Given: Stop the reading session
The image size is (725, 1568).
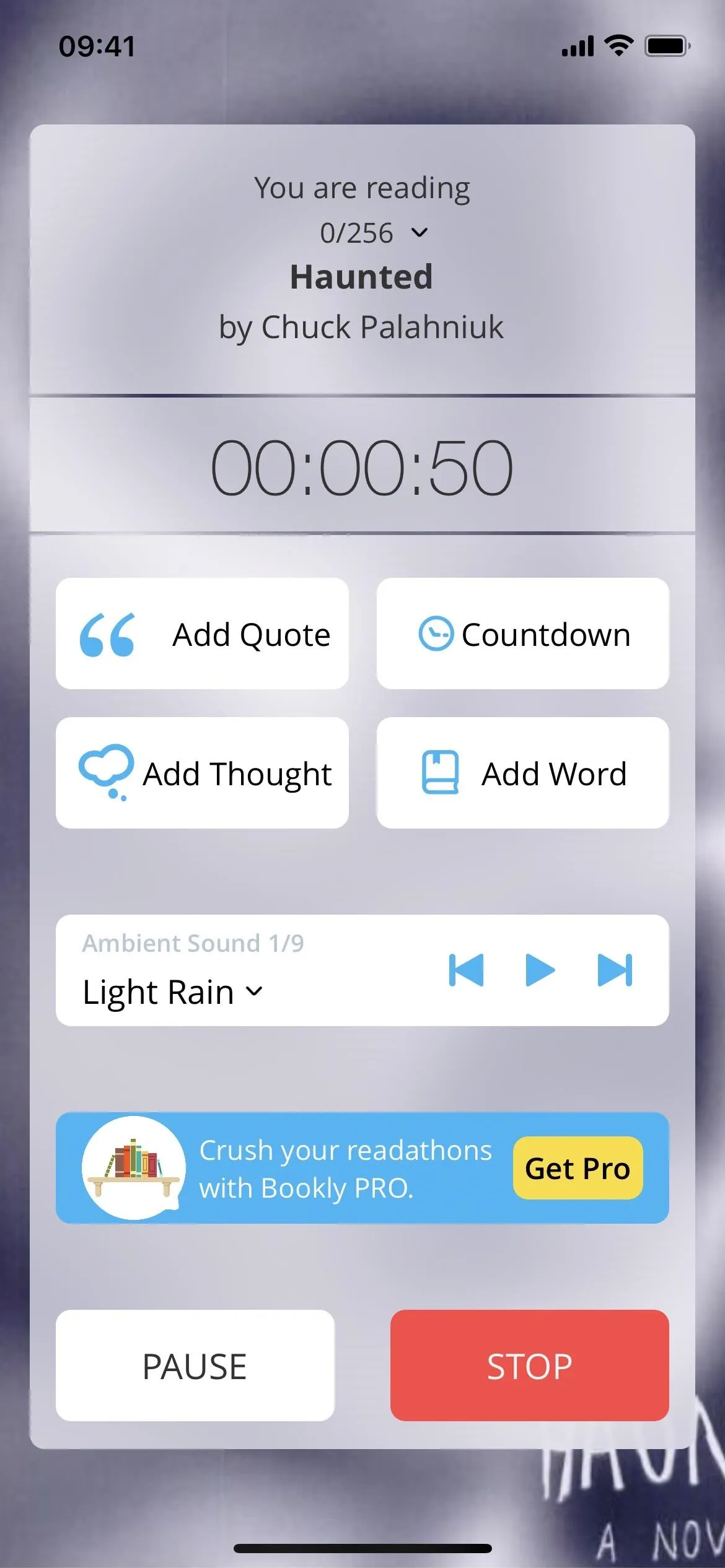Looking at the screenshot, I should 530,1365.
